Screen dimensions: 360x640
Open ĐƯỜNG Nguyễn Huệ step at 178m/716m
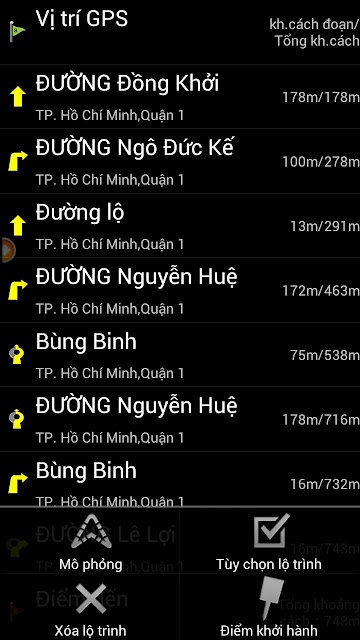coord(180,419)
